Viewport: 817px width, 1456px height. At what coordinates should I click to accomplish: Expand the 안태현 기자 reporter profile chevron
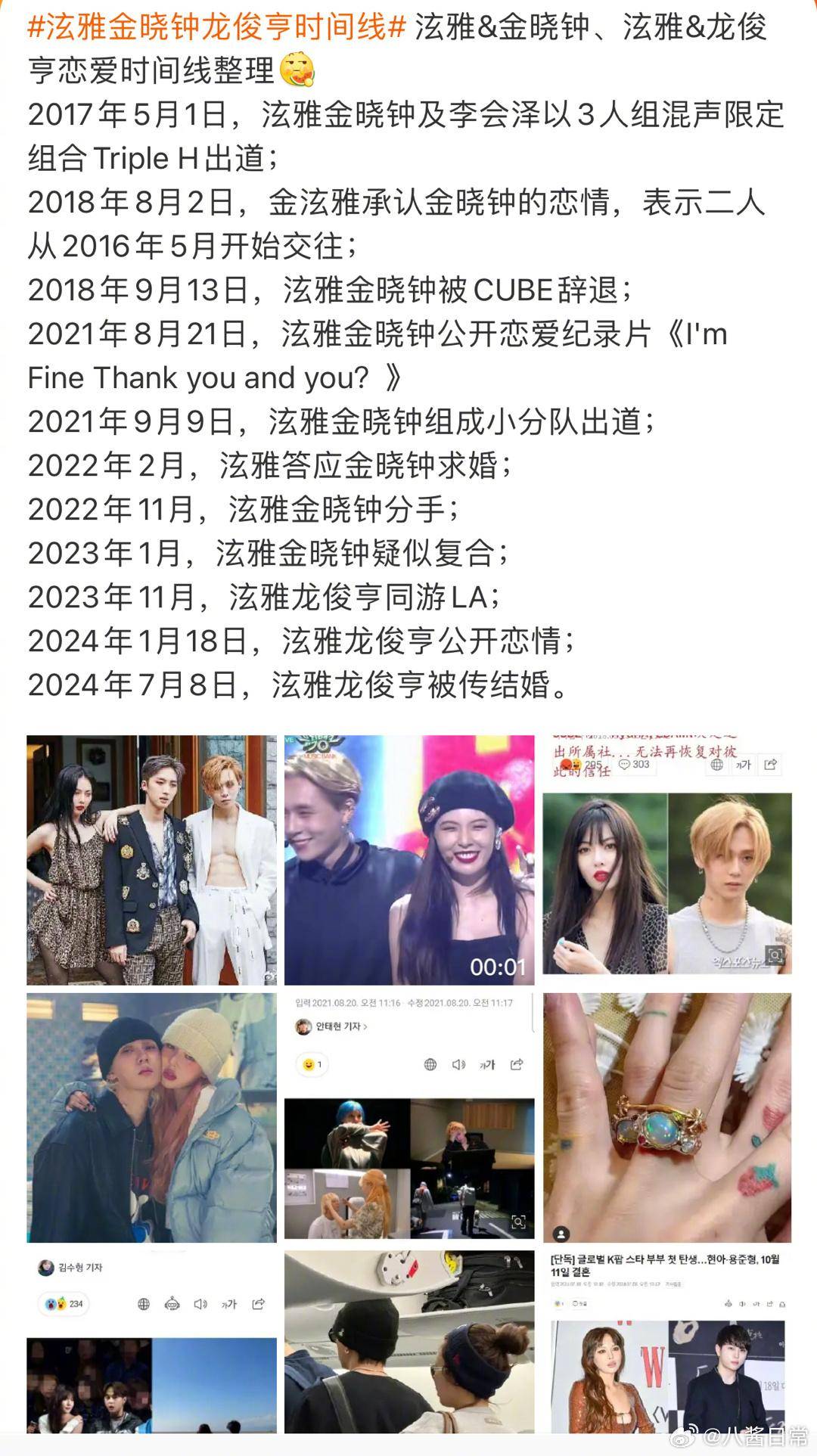[365, 1026]
